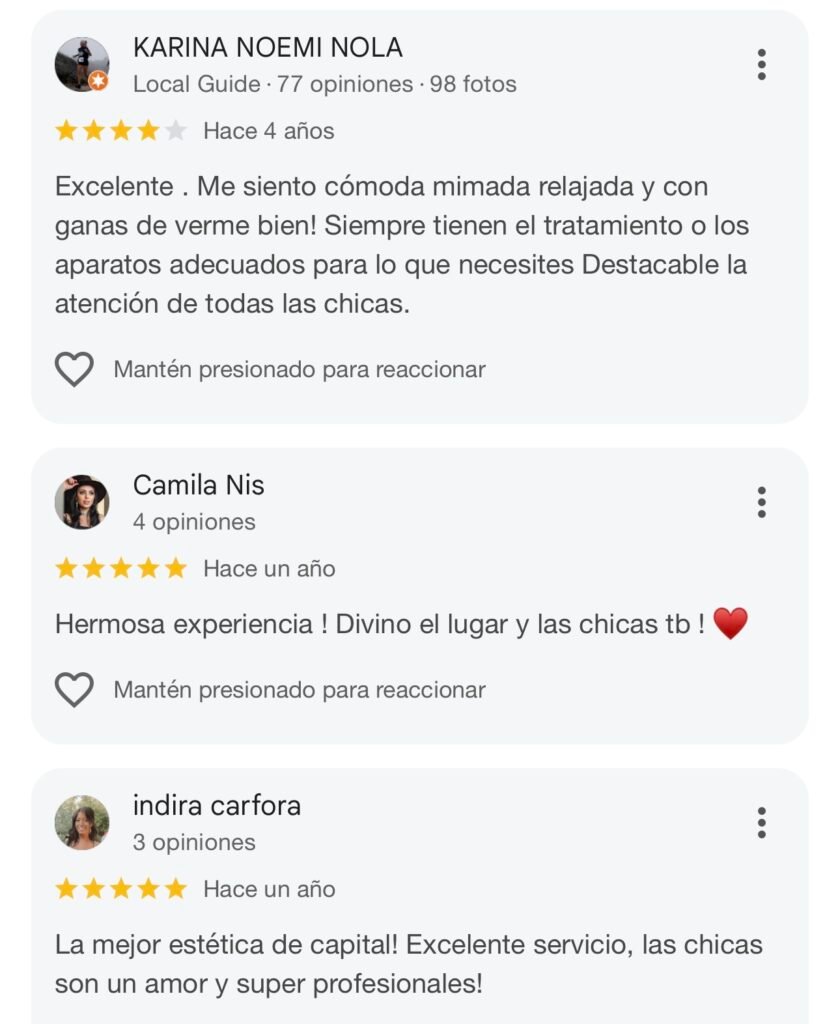Open overflow menu on Karina Noemi Nola's review
The width and height of the screenshot is (840, 1024).
pyautogui.click(x=762, y=65)
